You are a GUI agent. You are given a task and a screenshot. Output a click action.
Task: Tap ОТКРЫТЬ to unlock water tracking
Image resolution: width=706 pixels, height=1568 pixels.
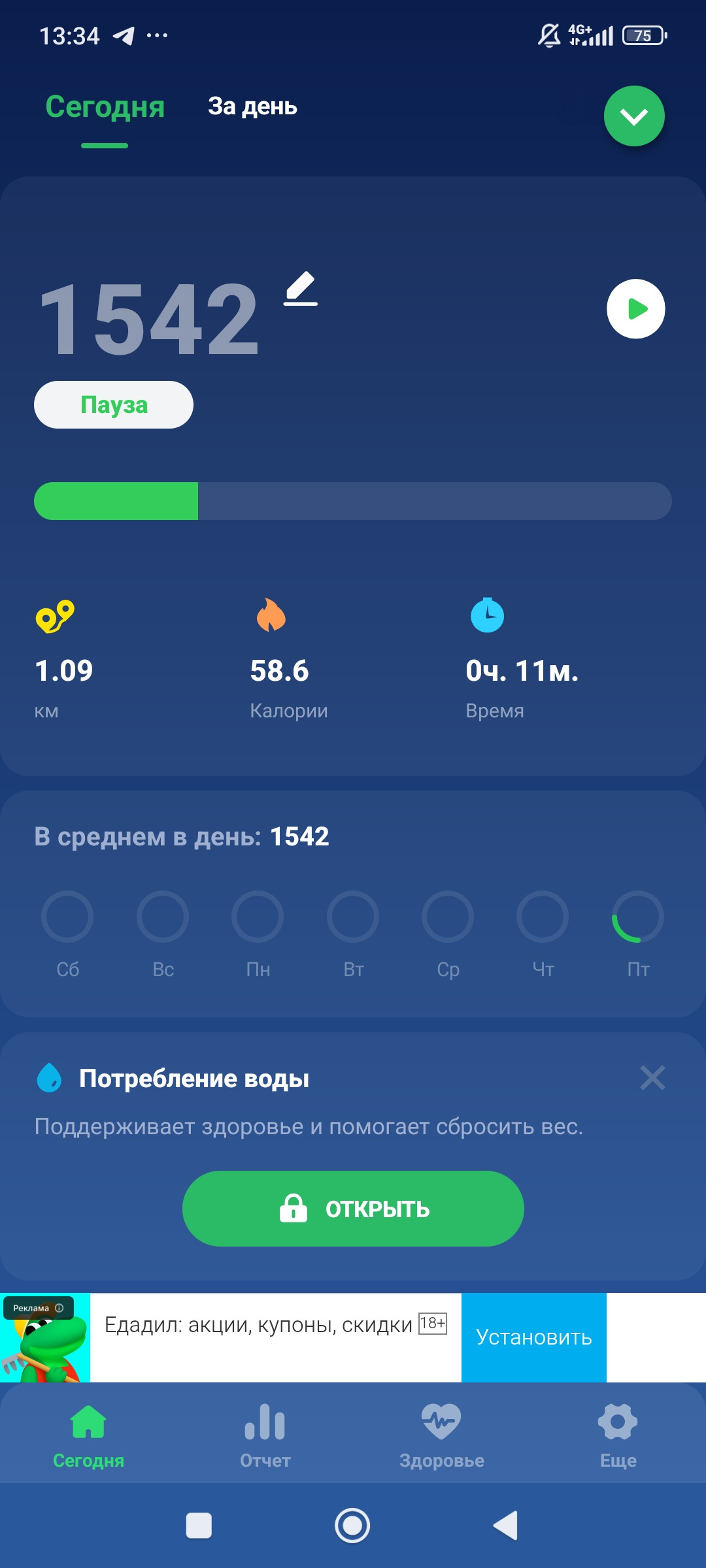(353, 1209)
